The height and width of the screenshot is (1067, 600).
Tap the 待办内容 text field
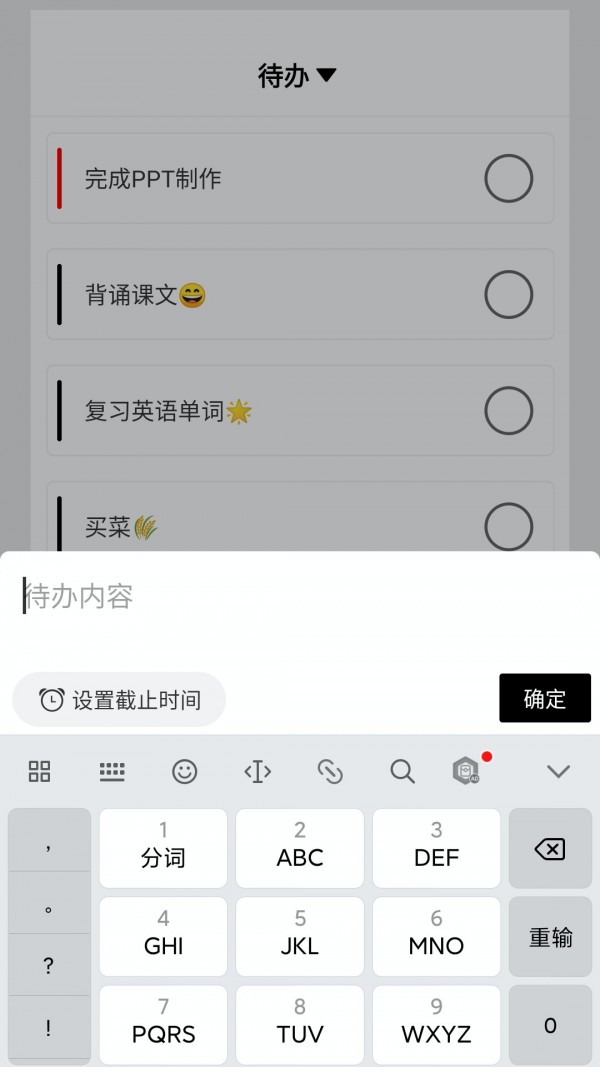point(299,596)
